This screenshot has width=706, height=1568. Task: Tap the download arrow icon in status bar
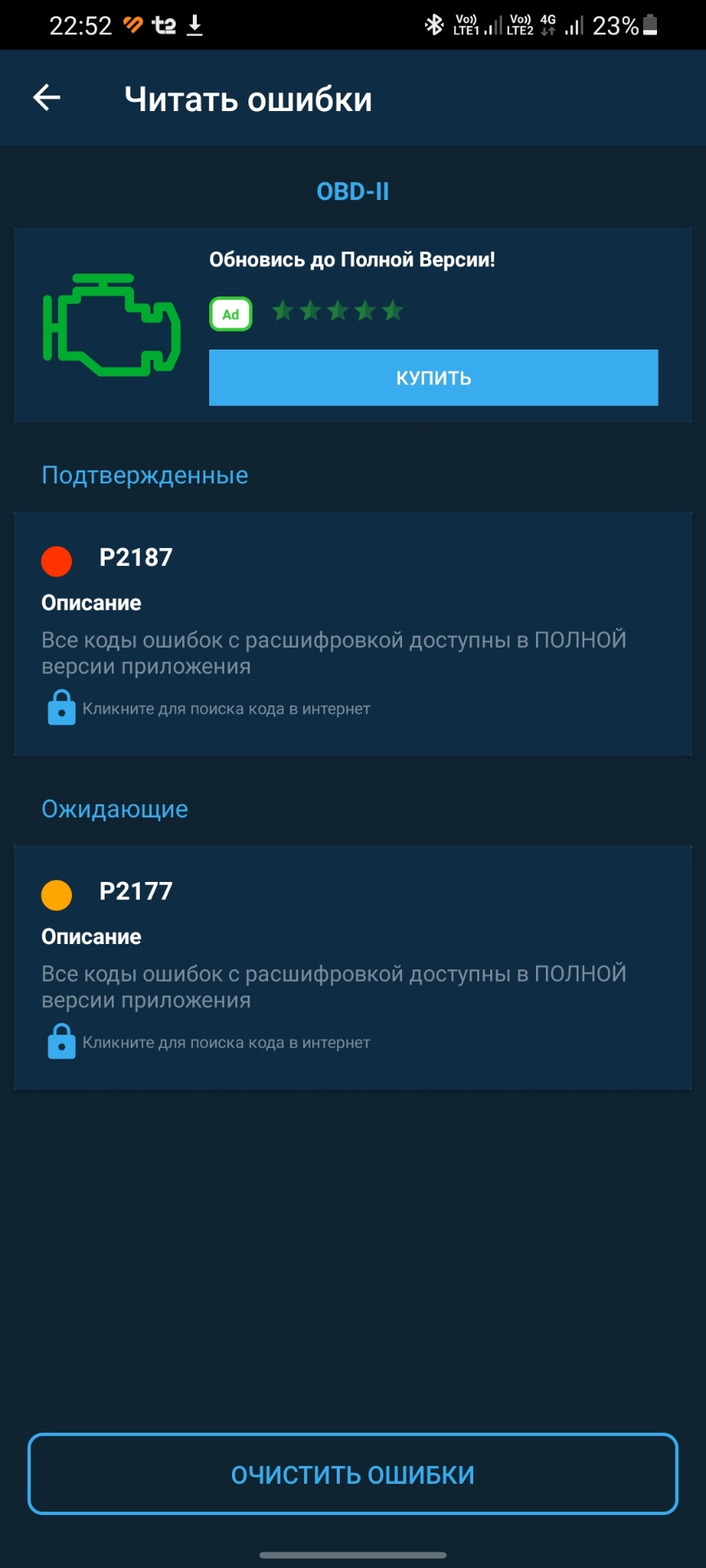[194, 24]
